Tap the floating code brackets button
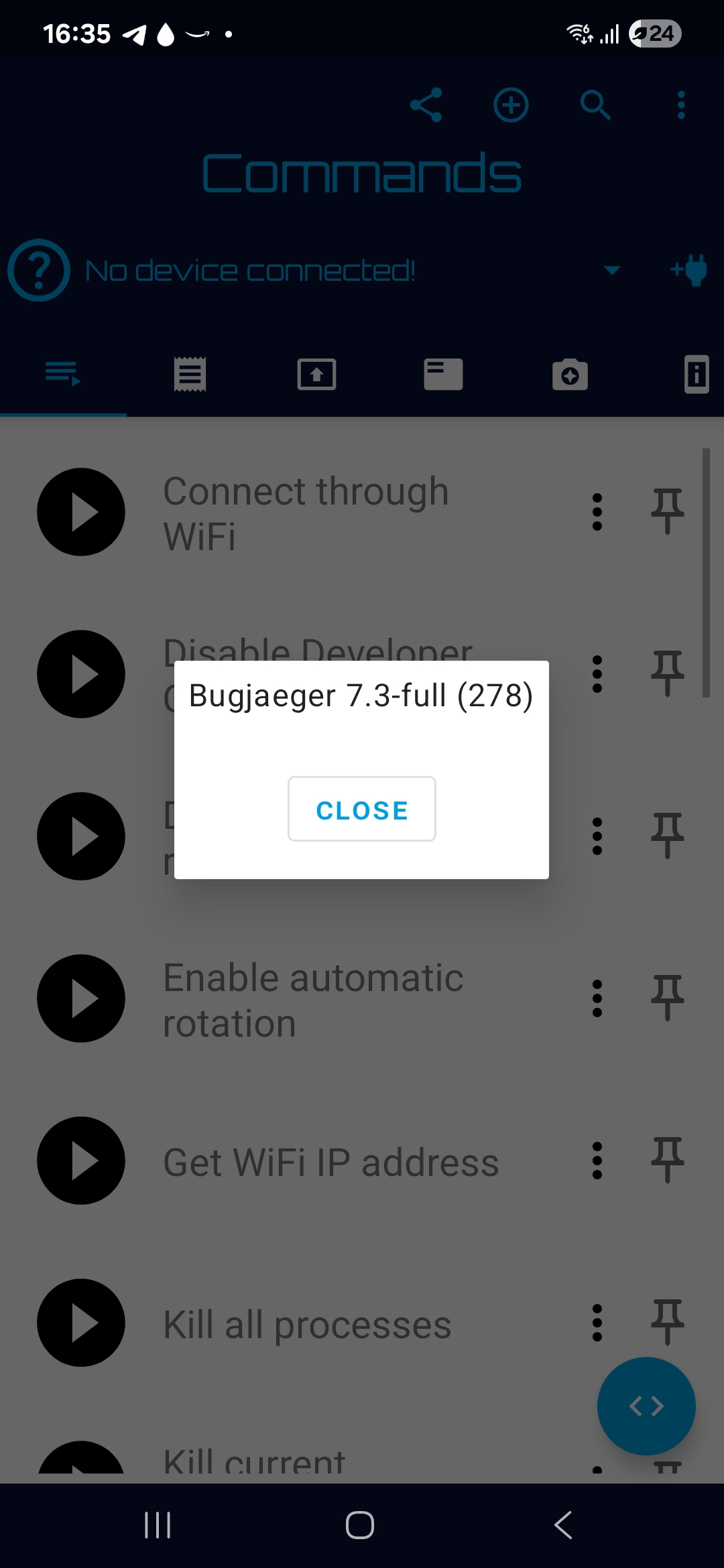 (x=646, y=1406)
